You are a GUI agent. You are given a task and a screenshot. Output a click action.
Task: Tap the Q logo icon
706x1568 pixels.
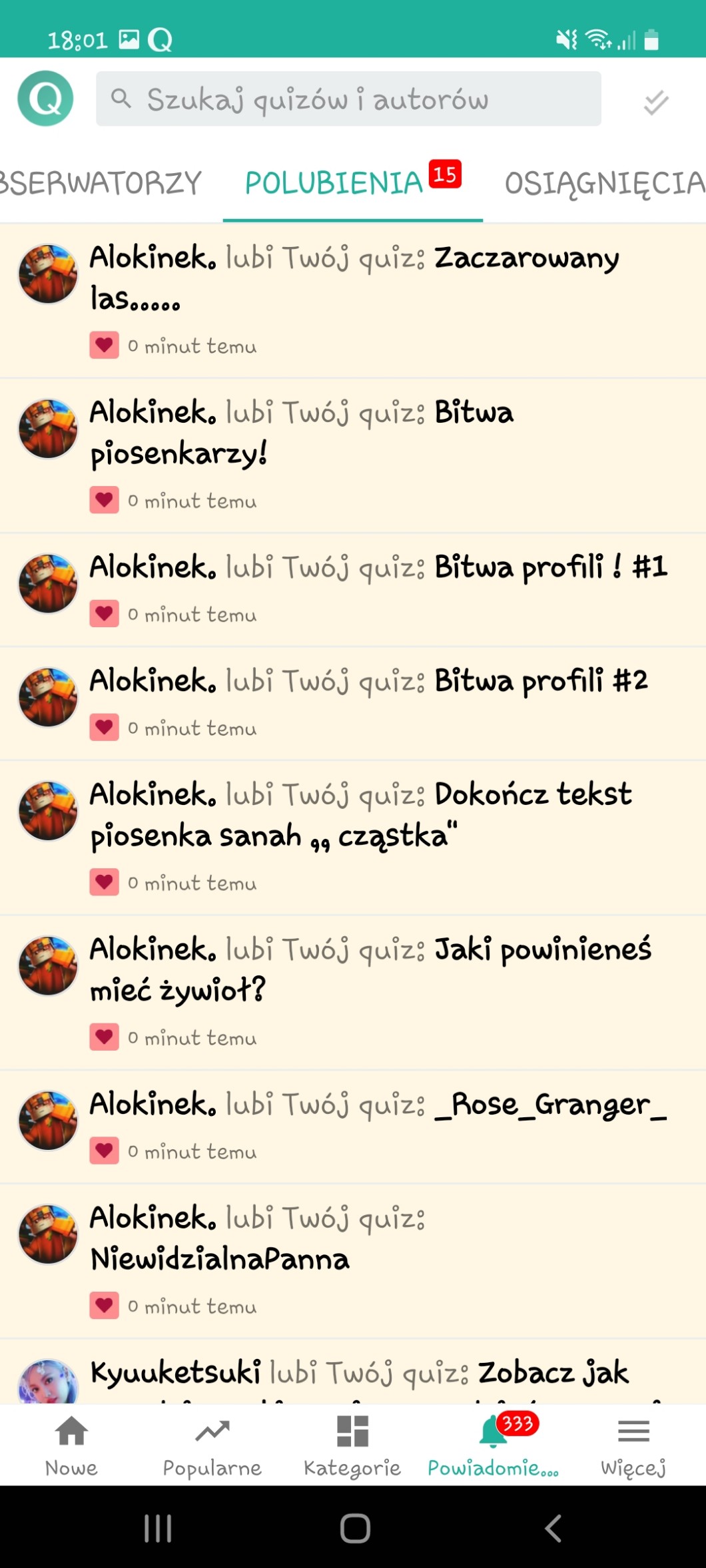tap(45, 99)
